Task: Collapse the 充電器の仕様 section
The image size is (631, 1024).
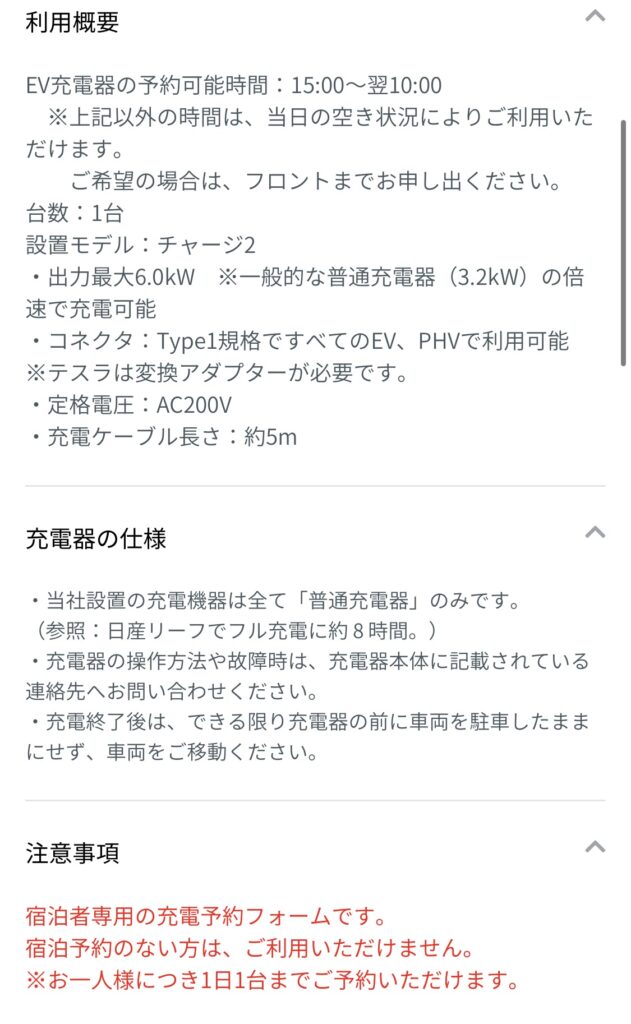Action: coord(595,532)
